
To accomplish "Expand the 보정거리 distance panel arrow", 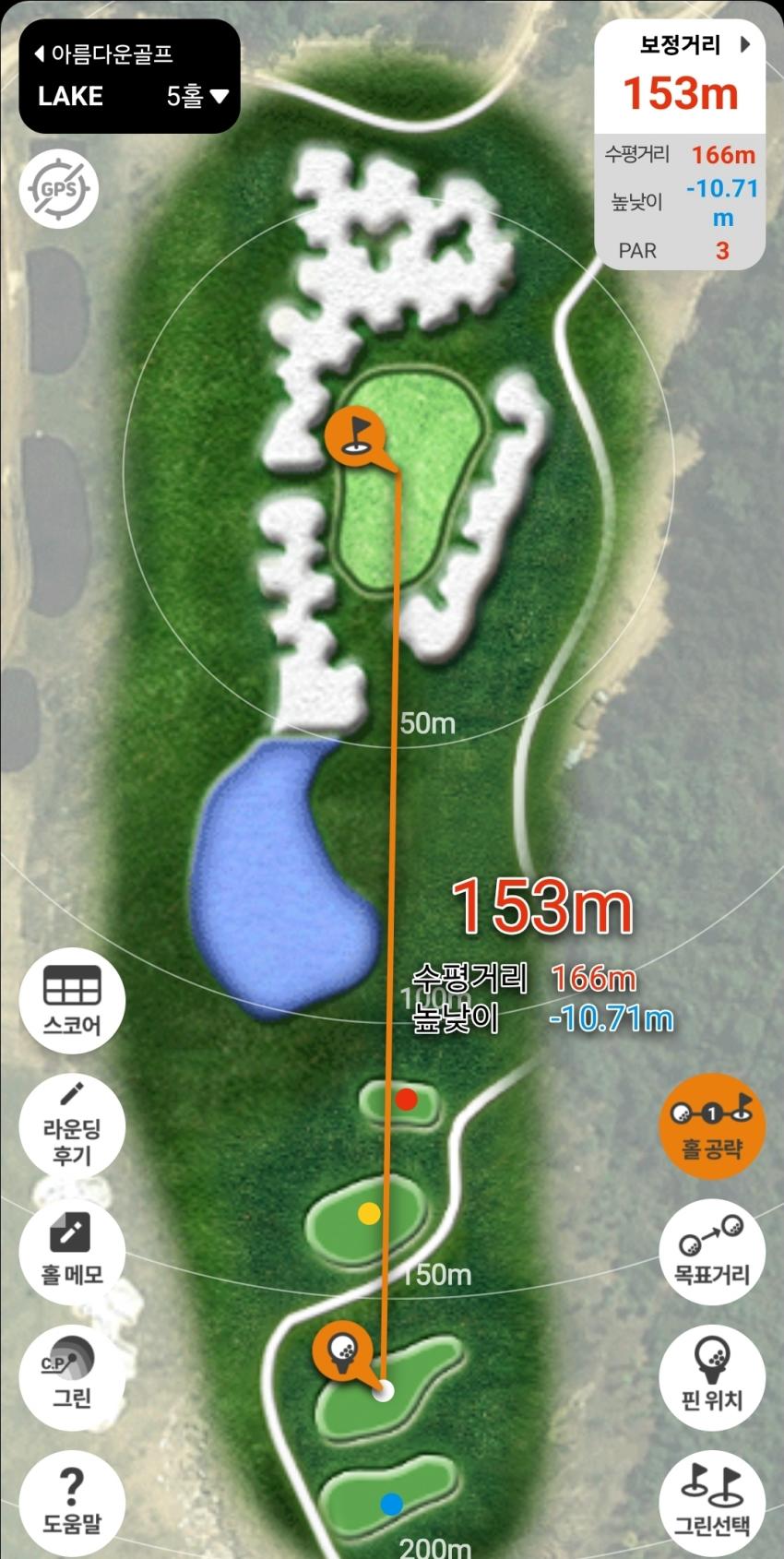I will pos(745,43).
